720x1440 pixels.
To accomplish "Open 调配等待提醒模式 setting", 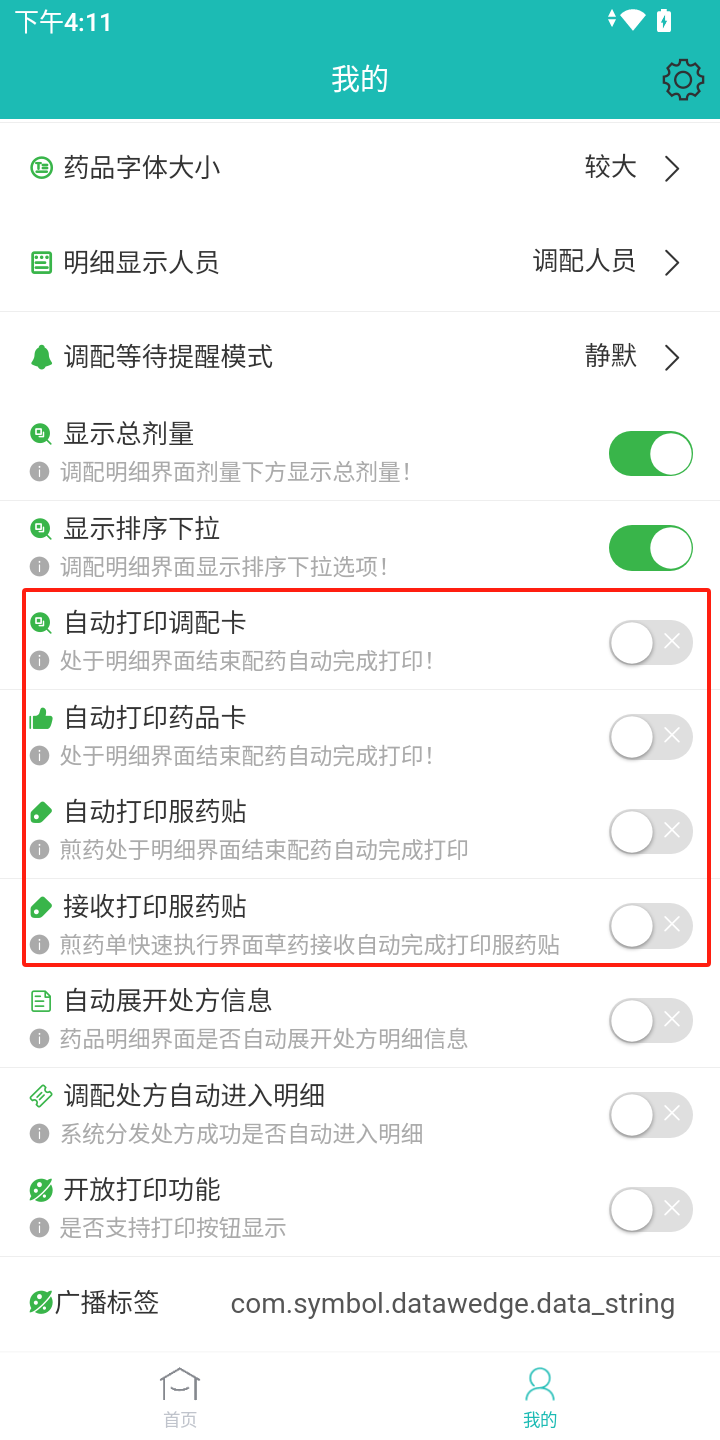I will (x=360, y=357).
